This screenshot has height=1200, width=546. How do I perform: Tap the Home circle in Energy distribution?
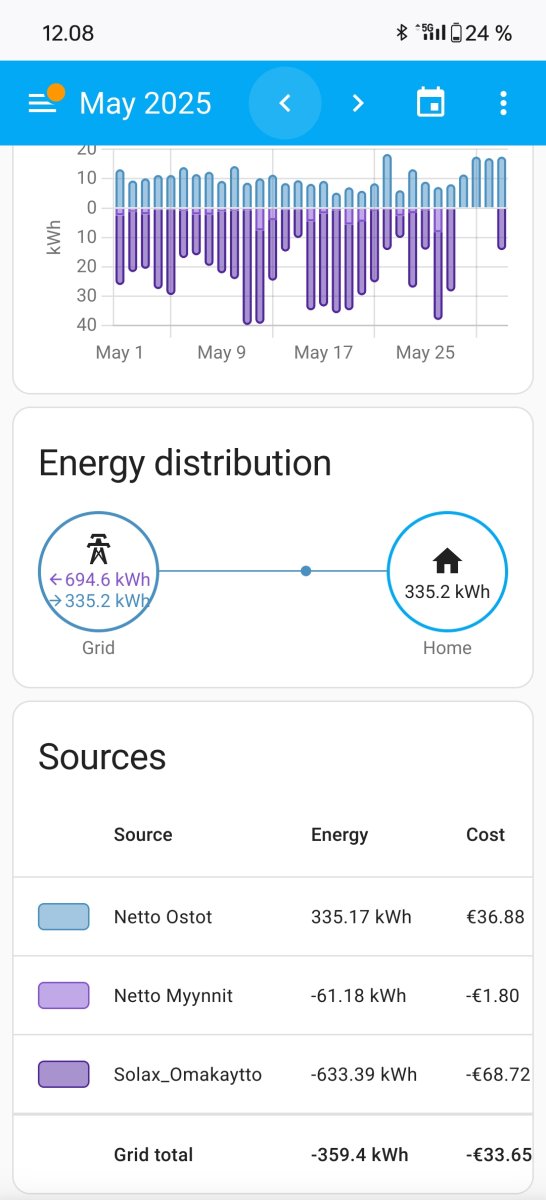(x=447, y=571)
